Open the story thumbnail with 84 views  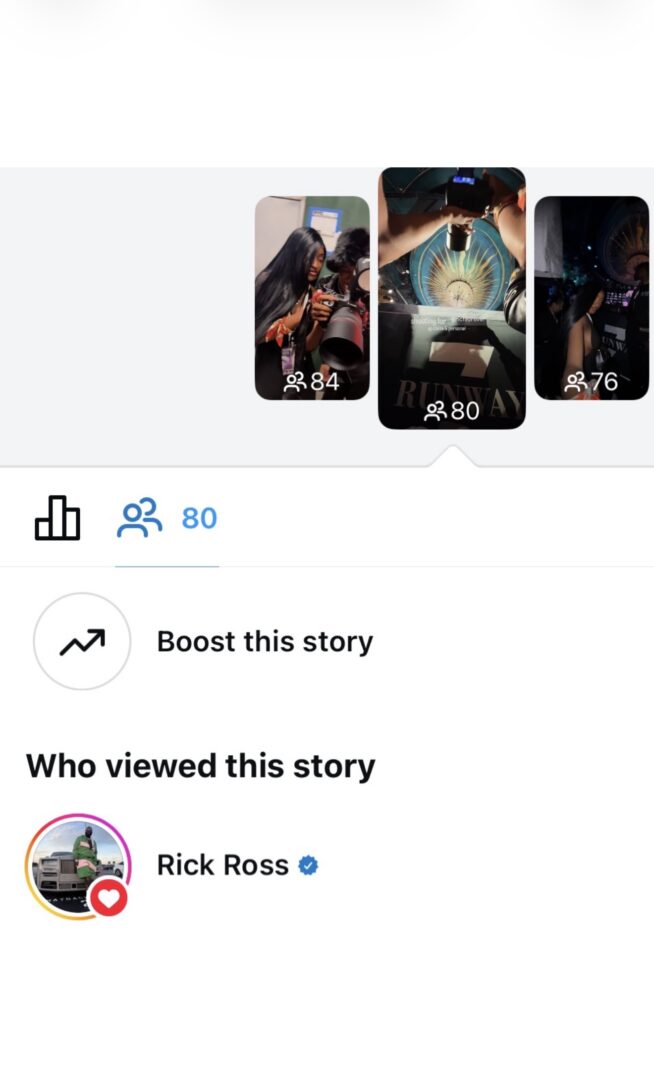[x=312, y=297]
